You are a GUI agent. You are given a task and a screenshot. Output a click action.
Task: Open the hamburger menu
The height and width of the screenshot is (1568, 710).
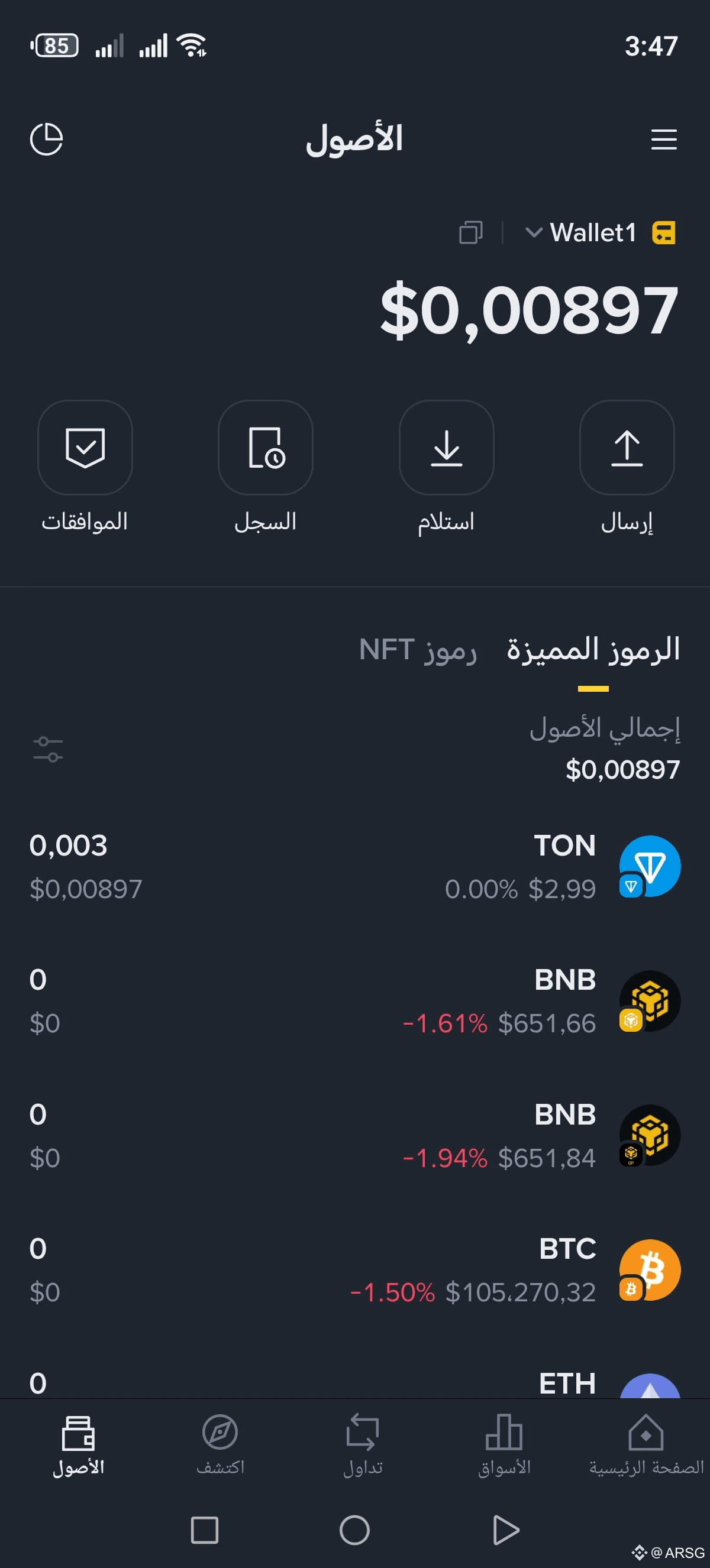pyautogui.click(x=664, y=140)
